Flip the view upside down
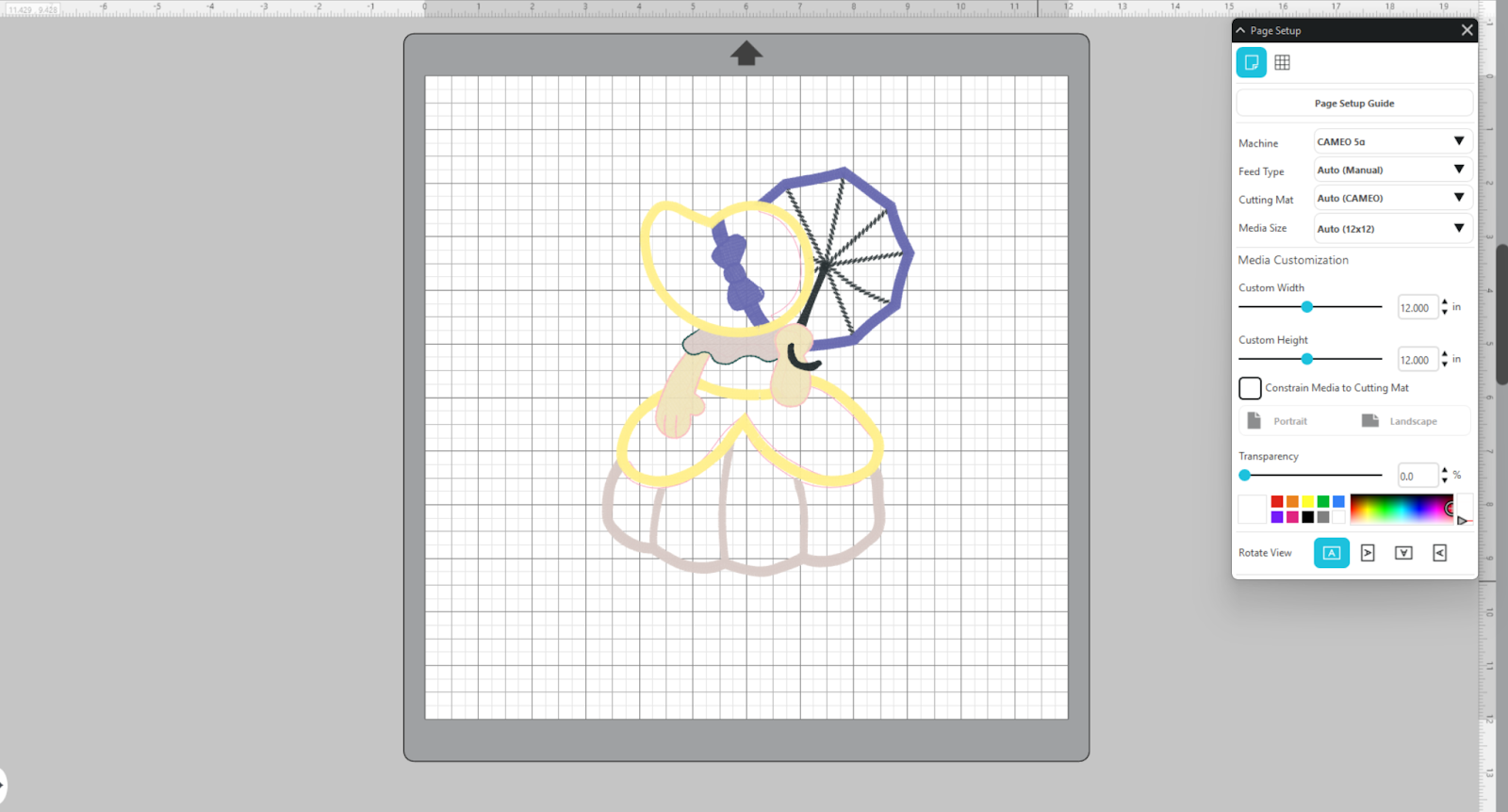The height and width of the screenshot is (812, 1508). tap(1403, 553)
